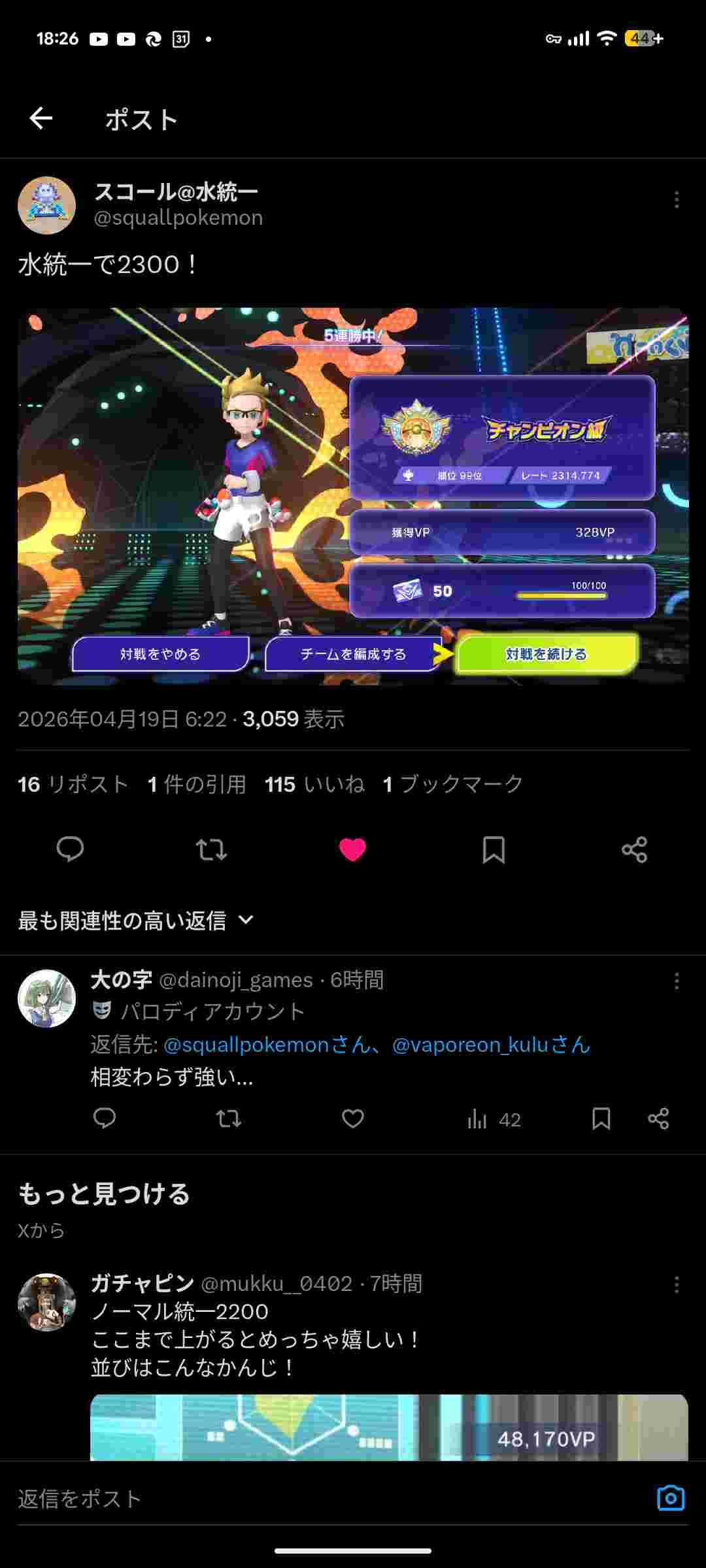706x1568 pixels.
Task: Bookmark 大の字's reply
Action: 601,1119
